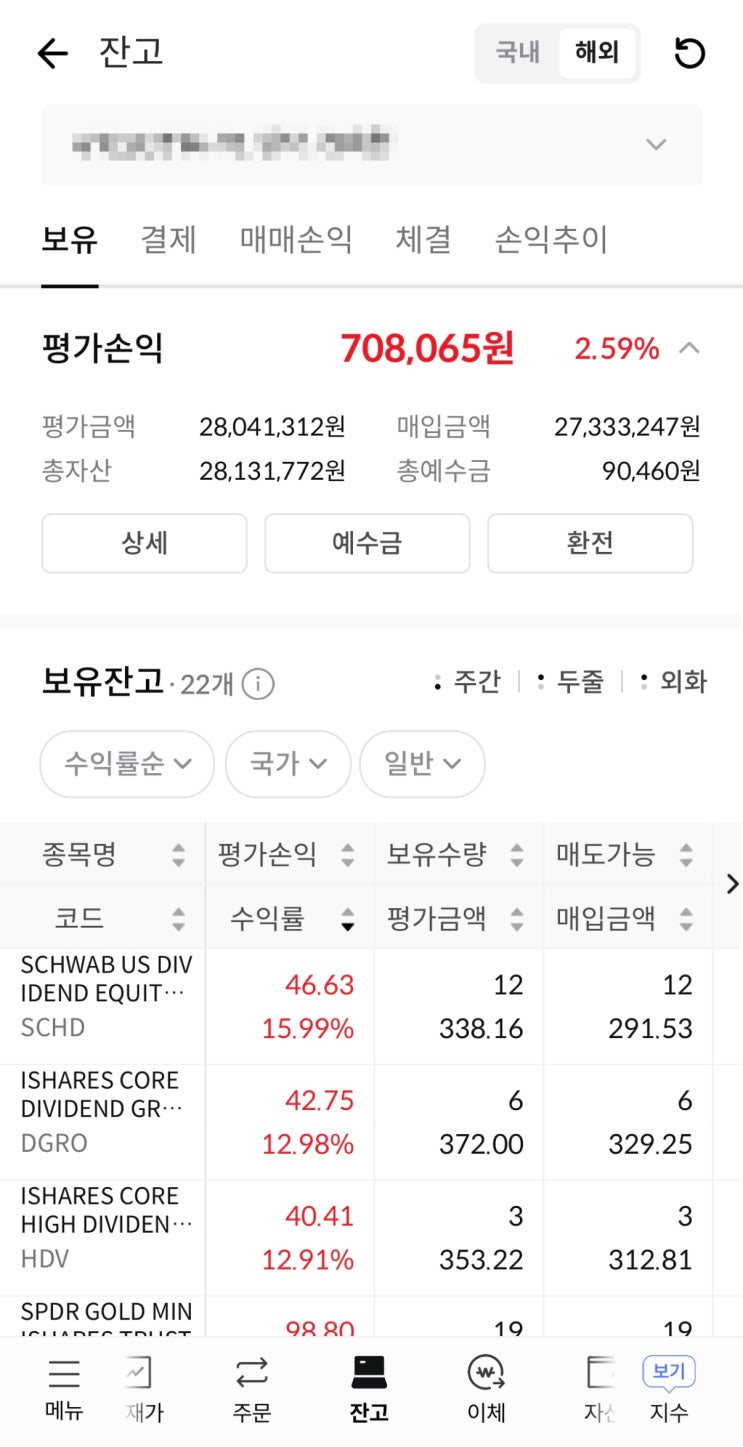The image size is (743, 1447).
Task: Tap 환전 to exchange currency
Action: [x=590, y=543]
